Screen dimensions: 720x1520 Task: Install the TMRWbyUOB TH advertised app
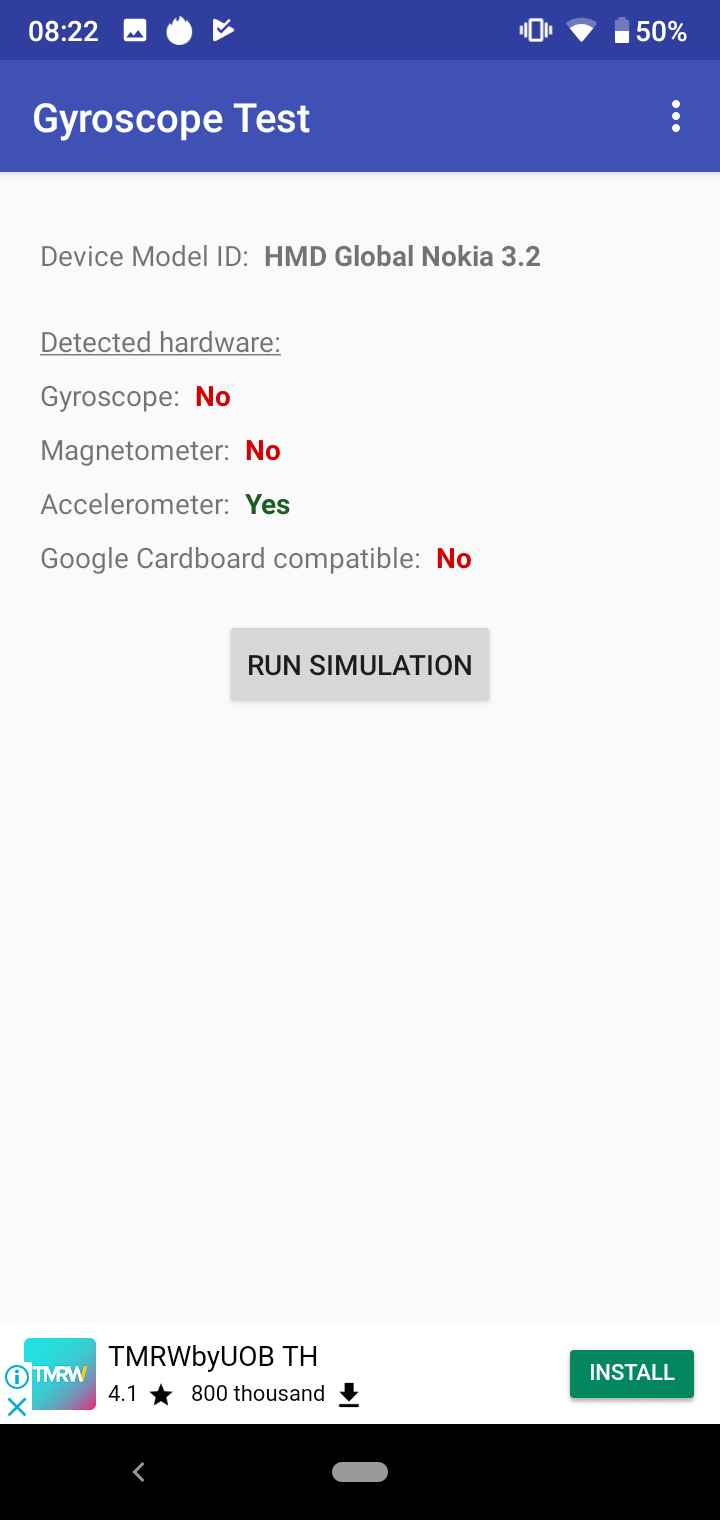coord(631,1373)
